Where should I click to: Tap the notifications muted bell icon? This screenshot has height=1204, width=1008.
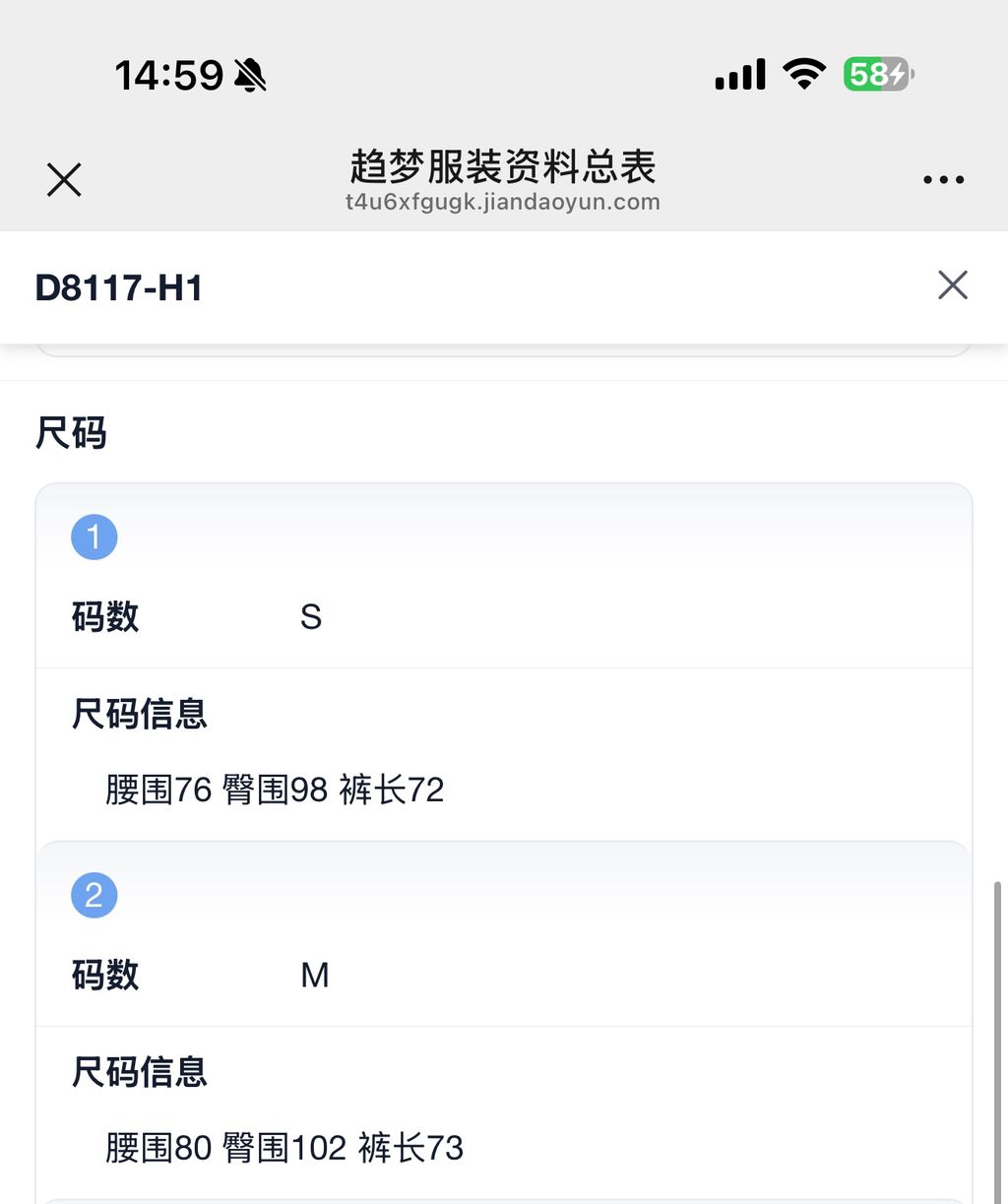[x=249, y=75]
